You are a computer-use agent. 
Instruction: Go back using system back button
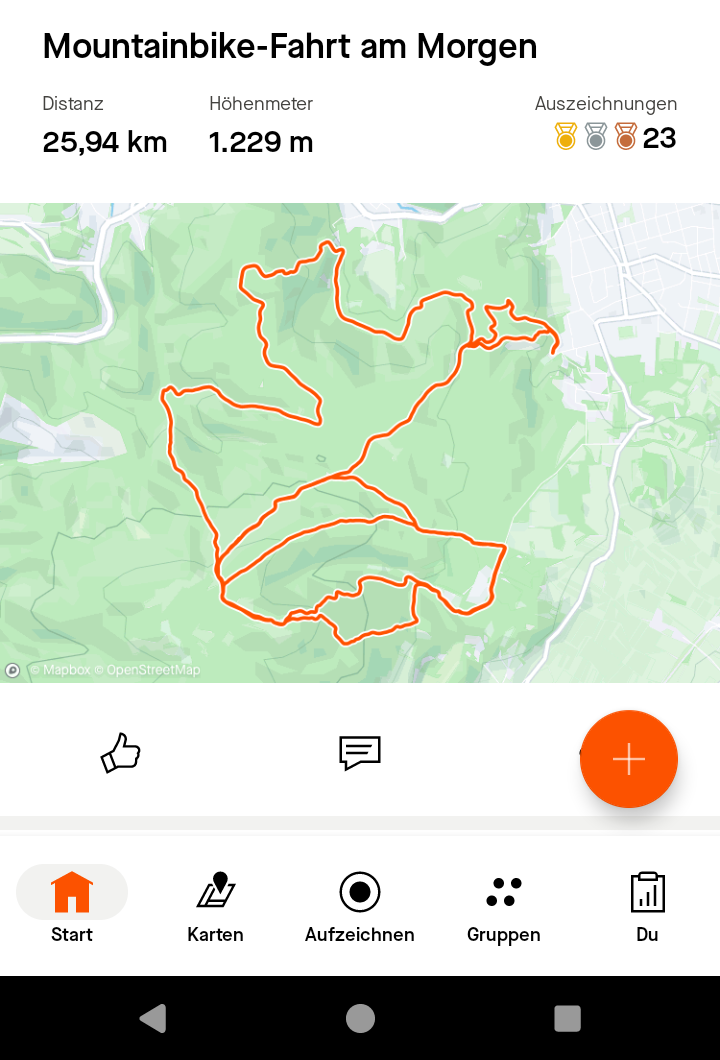coord(152,1018)
